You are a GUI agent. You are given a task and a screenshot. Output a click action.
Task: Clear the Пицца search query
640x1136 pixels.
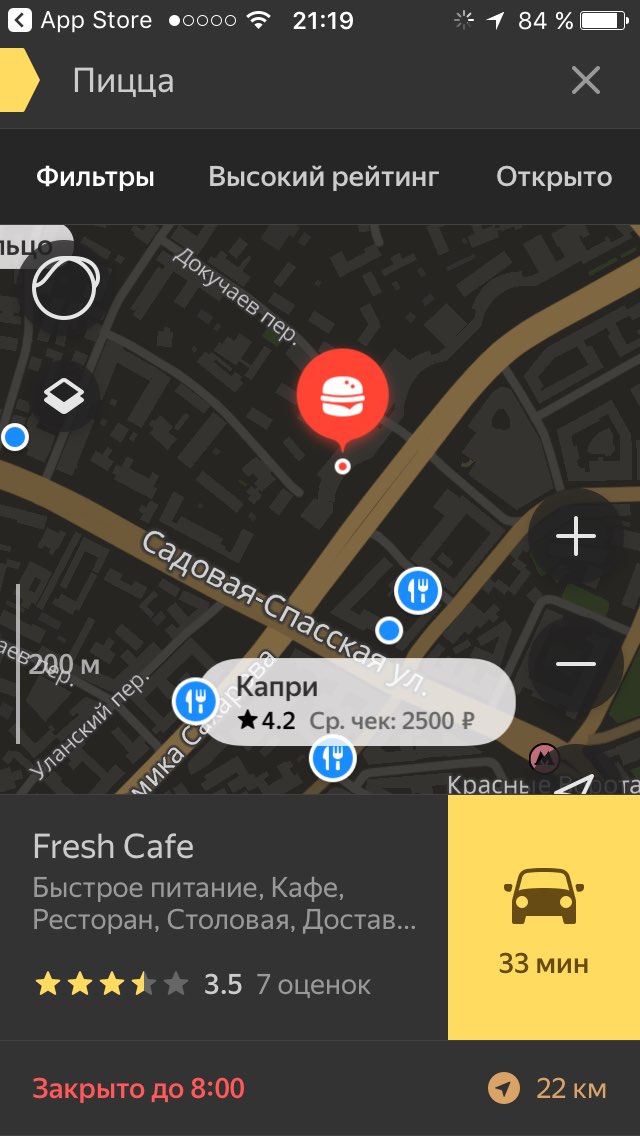(x=586, y=80)
